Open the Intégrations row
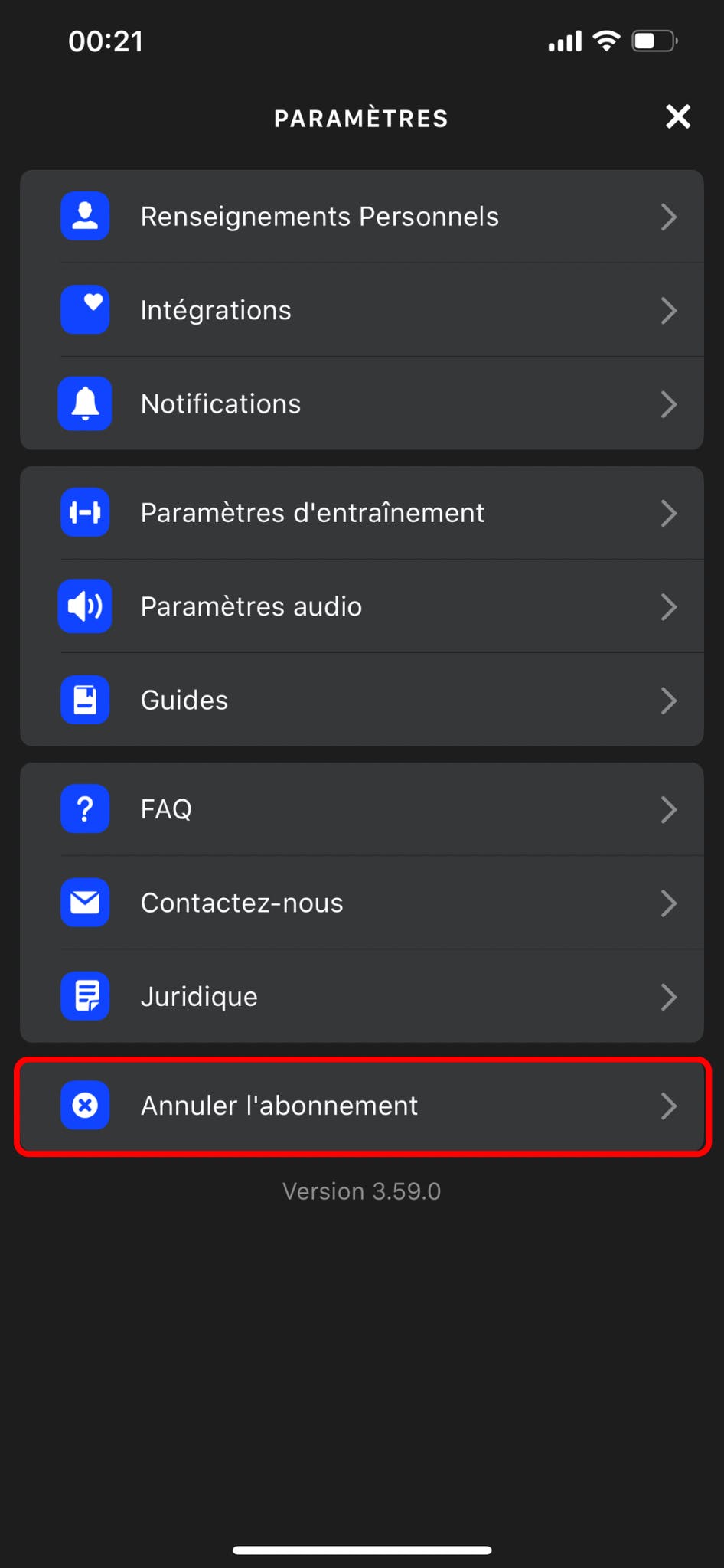Viewport: 724px width, 1568px height. pyautogui.click(x=361, y=310)
